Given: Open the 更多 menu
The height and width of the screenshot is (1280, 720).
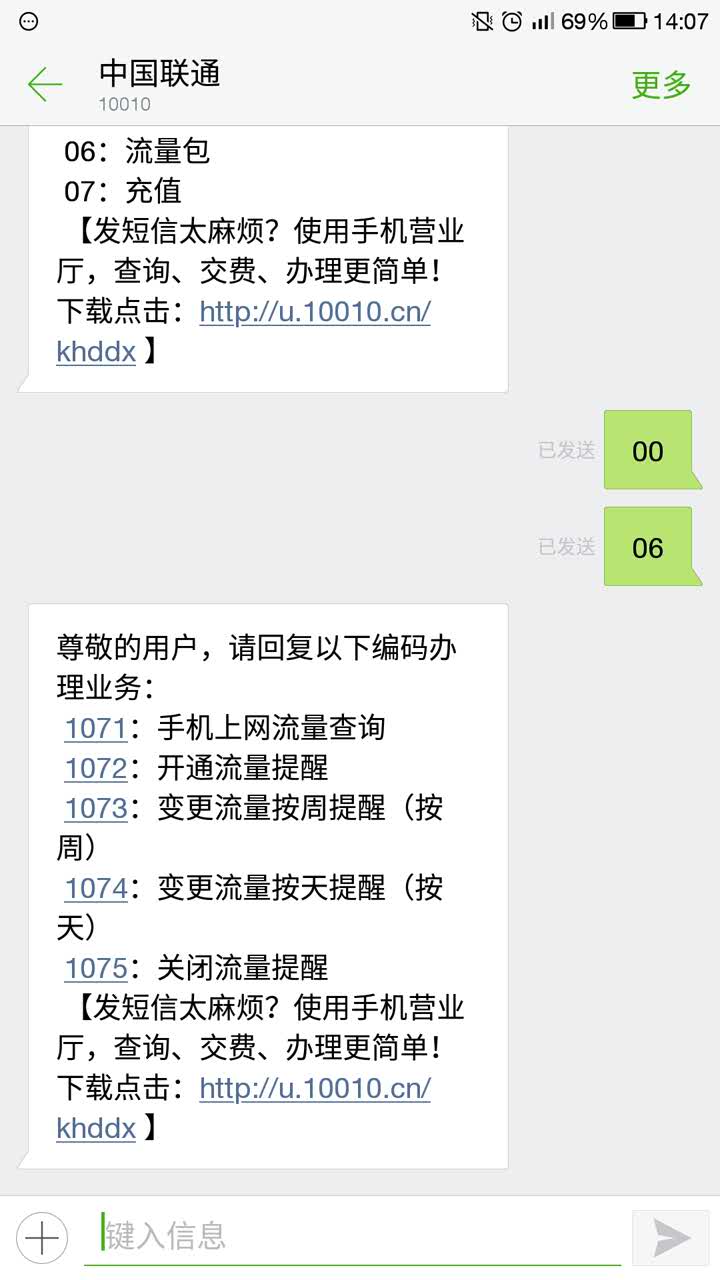Looking at the screenshot, I should pos(661,85).
